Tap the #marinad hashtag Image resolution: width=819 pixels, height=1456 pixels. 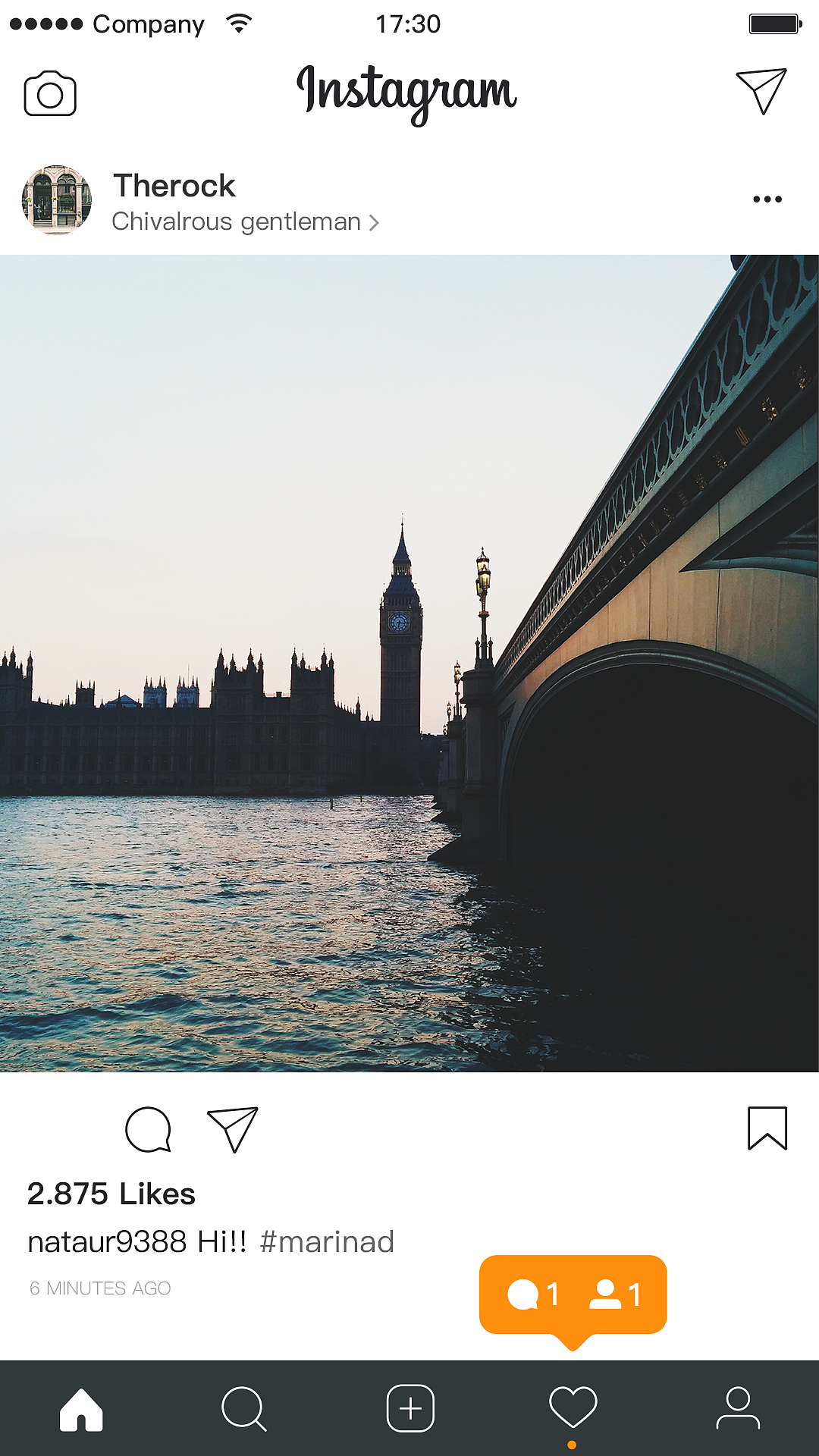[x=327, y=1242]
